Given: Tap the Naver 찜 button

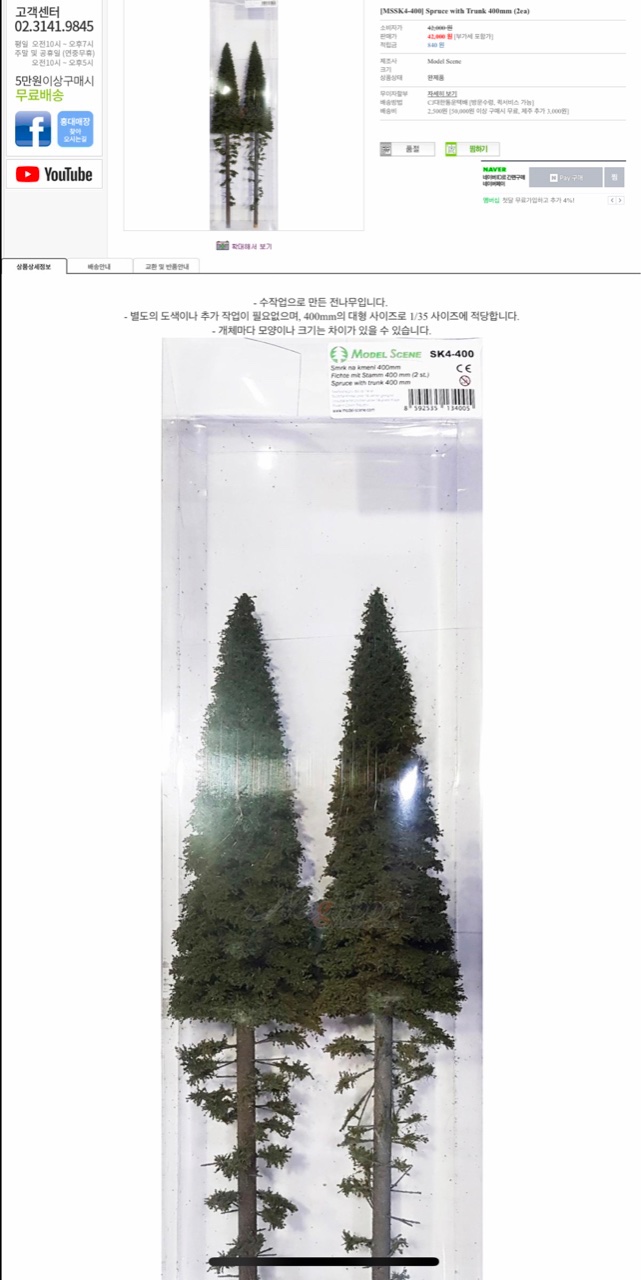Looking at the screenshot, I should point(614,177).
